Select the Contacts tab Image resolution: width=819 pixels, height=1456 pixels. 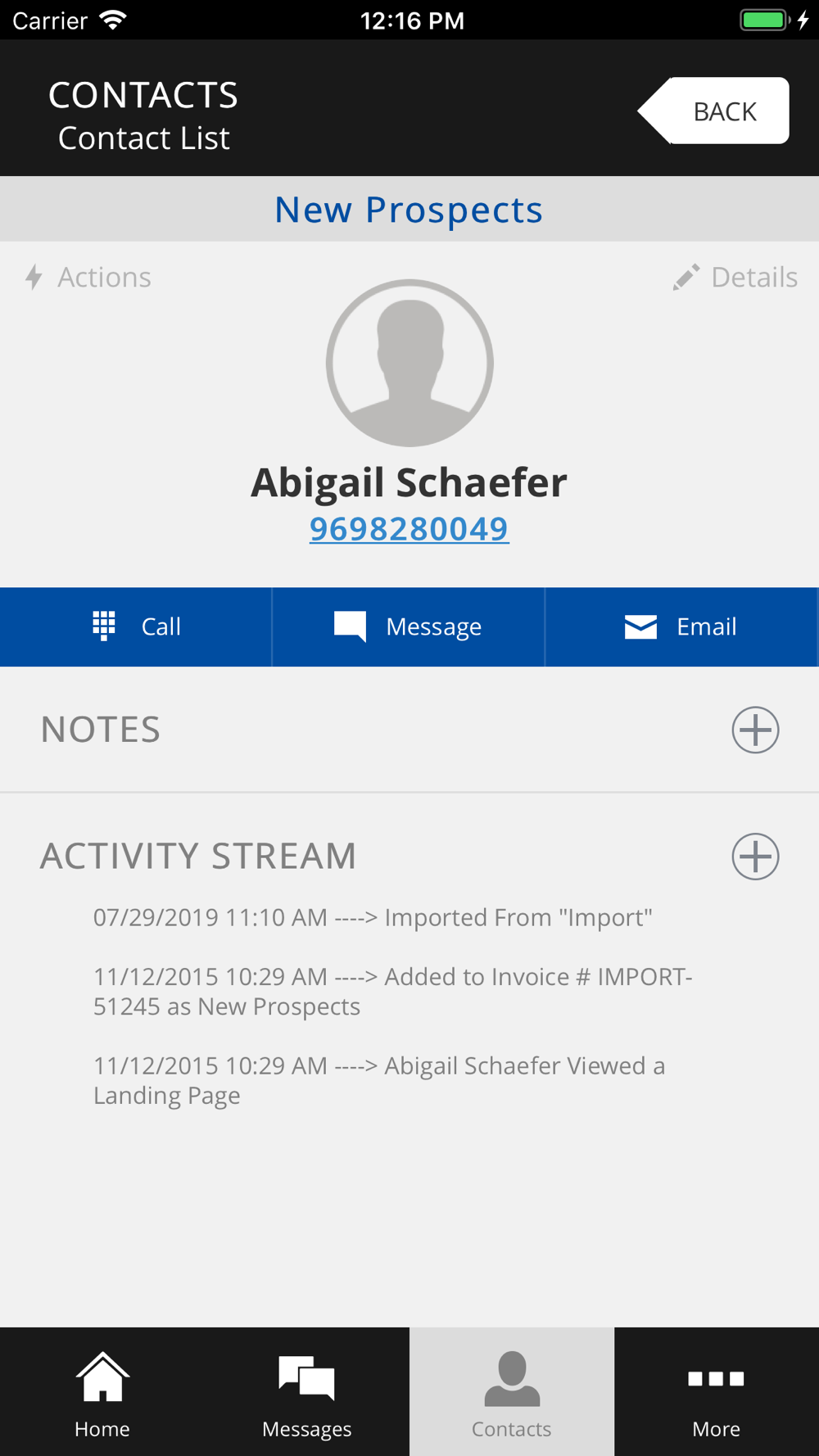pos(512,1392)
